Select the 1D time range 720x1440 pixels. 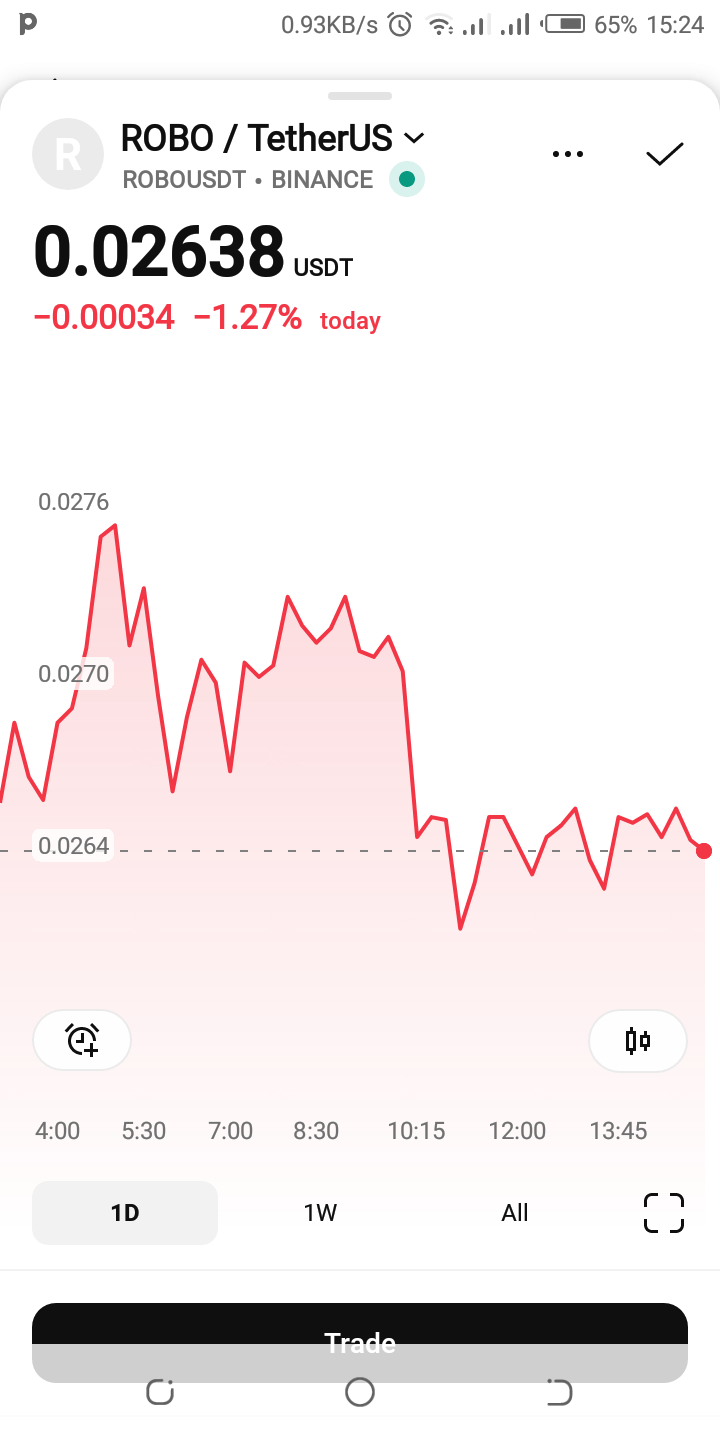(x=125, y=1213)
